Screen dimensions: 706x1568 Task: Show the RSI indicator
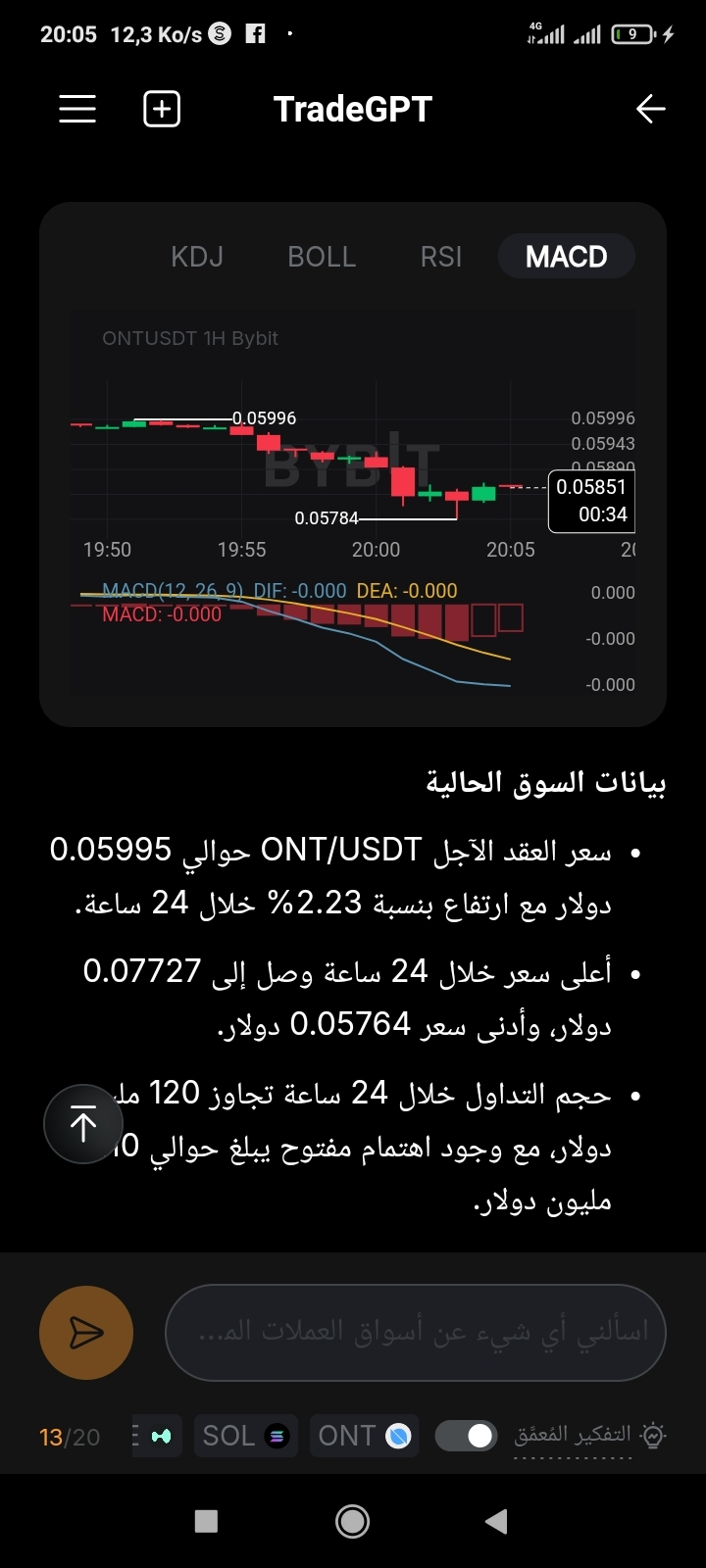(x=441, y=257)
